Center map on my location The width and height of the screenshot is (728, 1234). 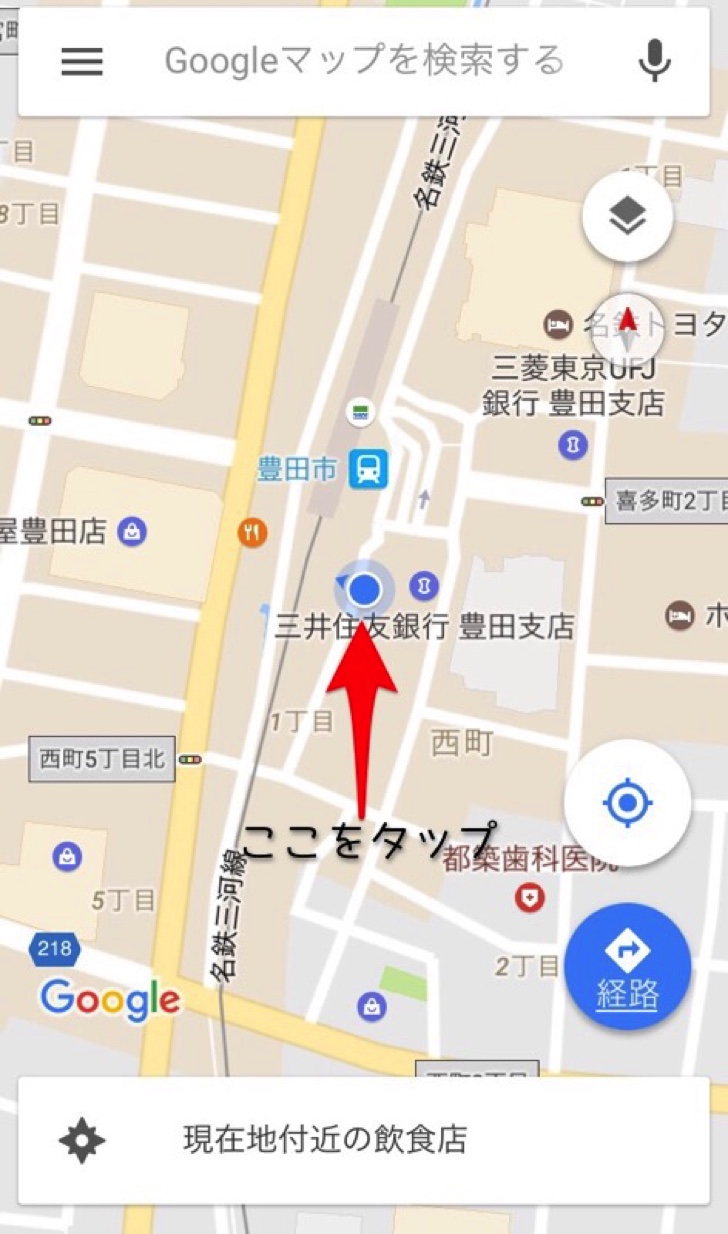pyautogui.click(x=627, y=802)
